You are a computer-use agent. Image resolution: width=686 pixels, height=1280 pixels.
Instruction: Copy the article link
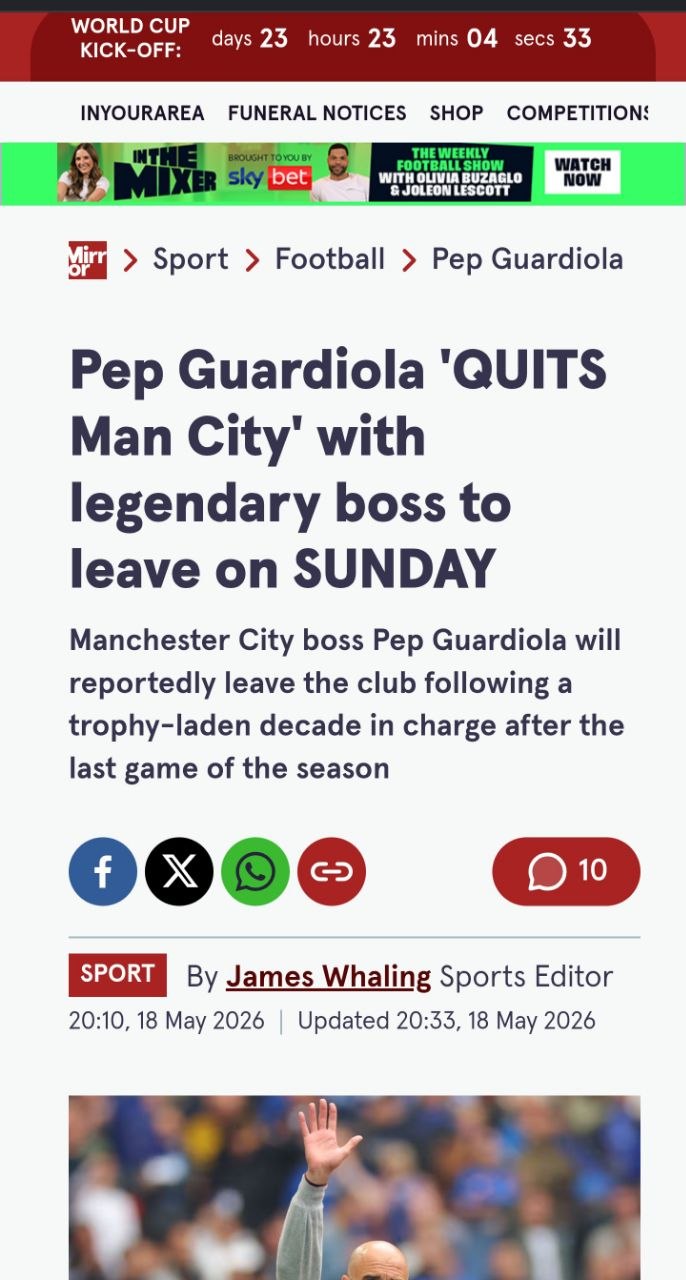(332, 872)
